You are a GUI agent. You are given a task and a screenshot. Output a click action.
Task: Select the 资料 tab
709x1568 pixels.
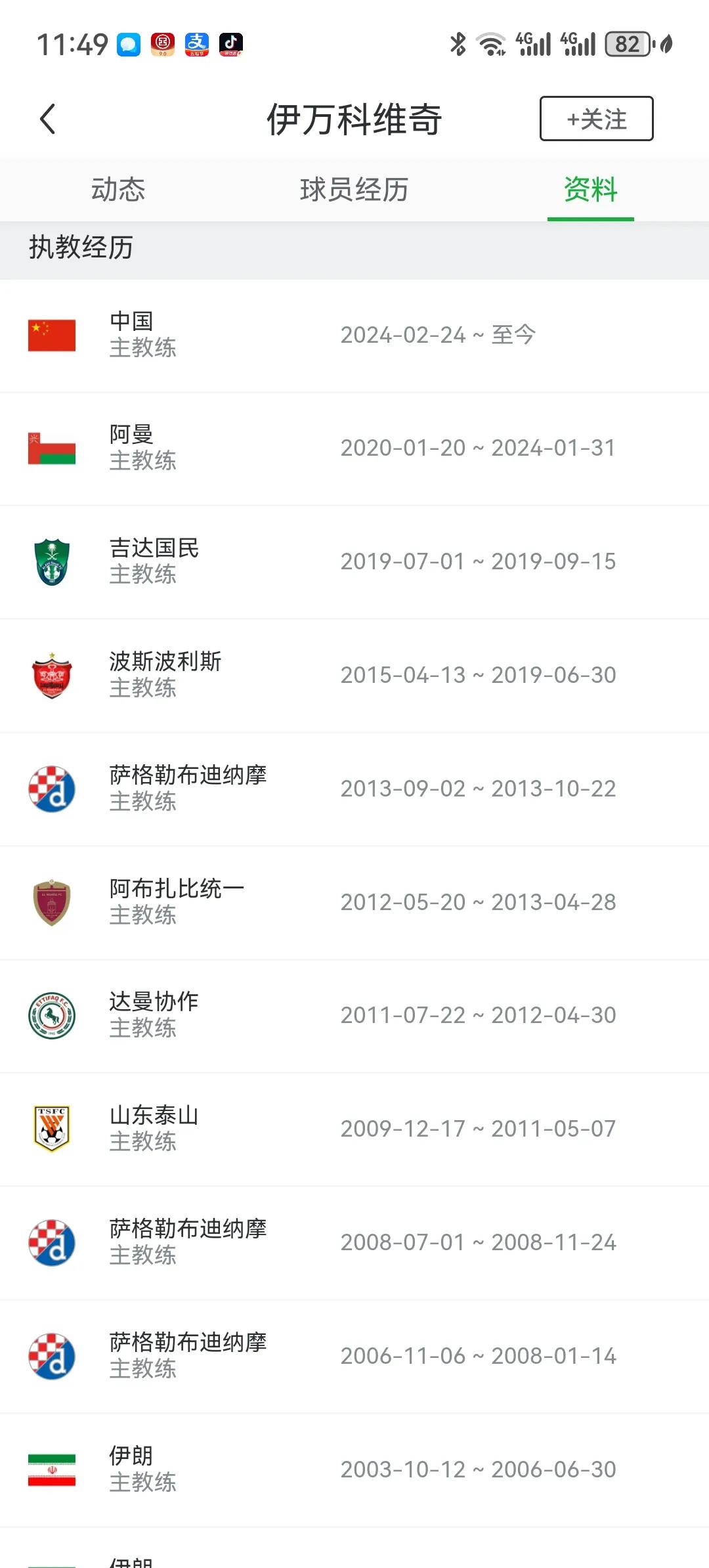591,190
